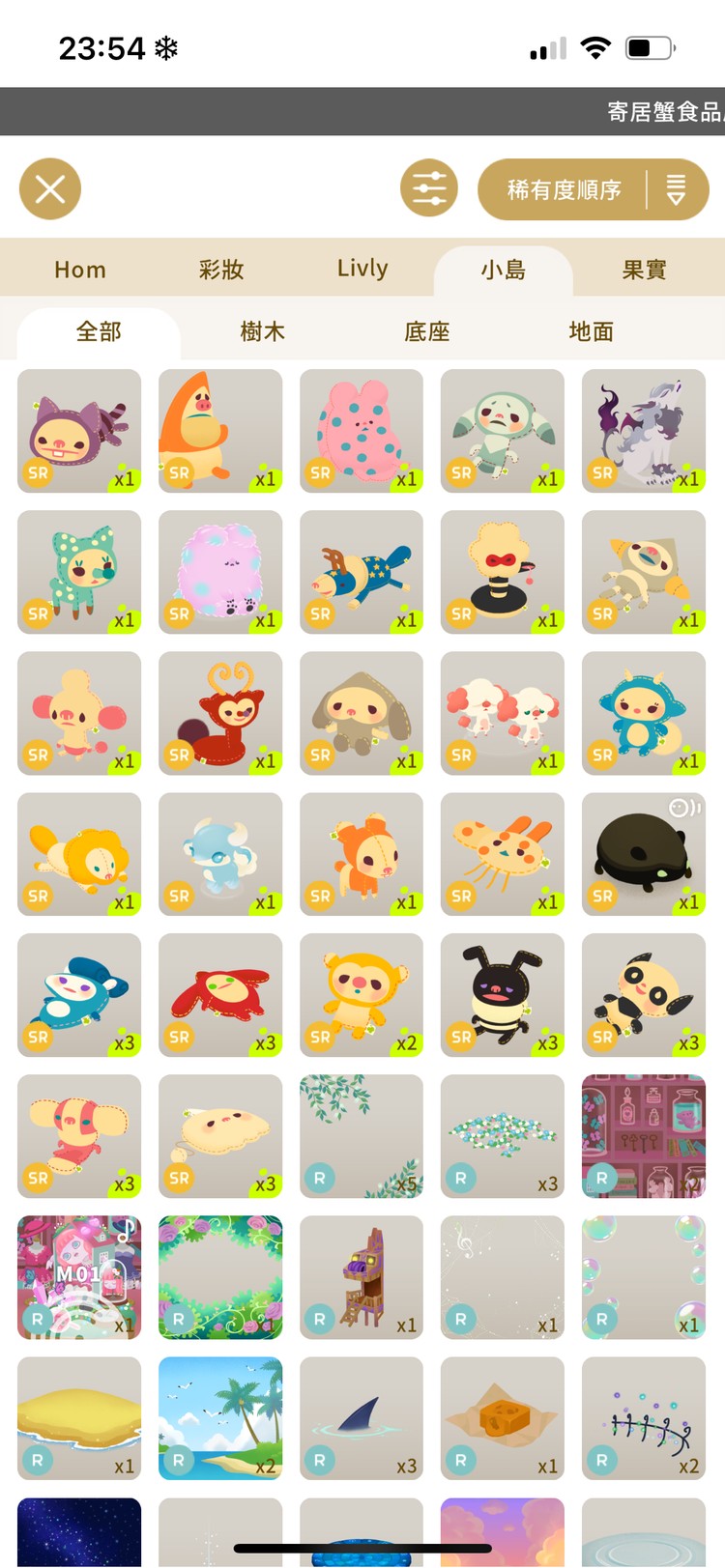
Task: Select the 全部 sub-category
Action: (99, 332)
